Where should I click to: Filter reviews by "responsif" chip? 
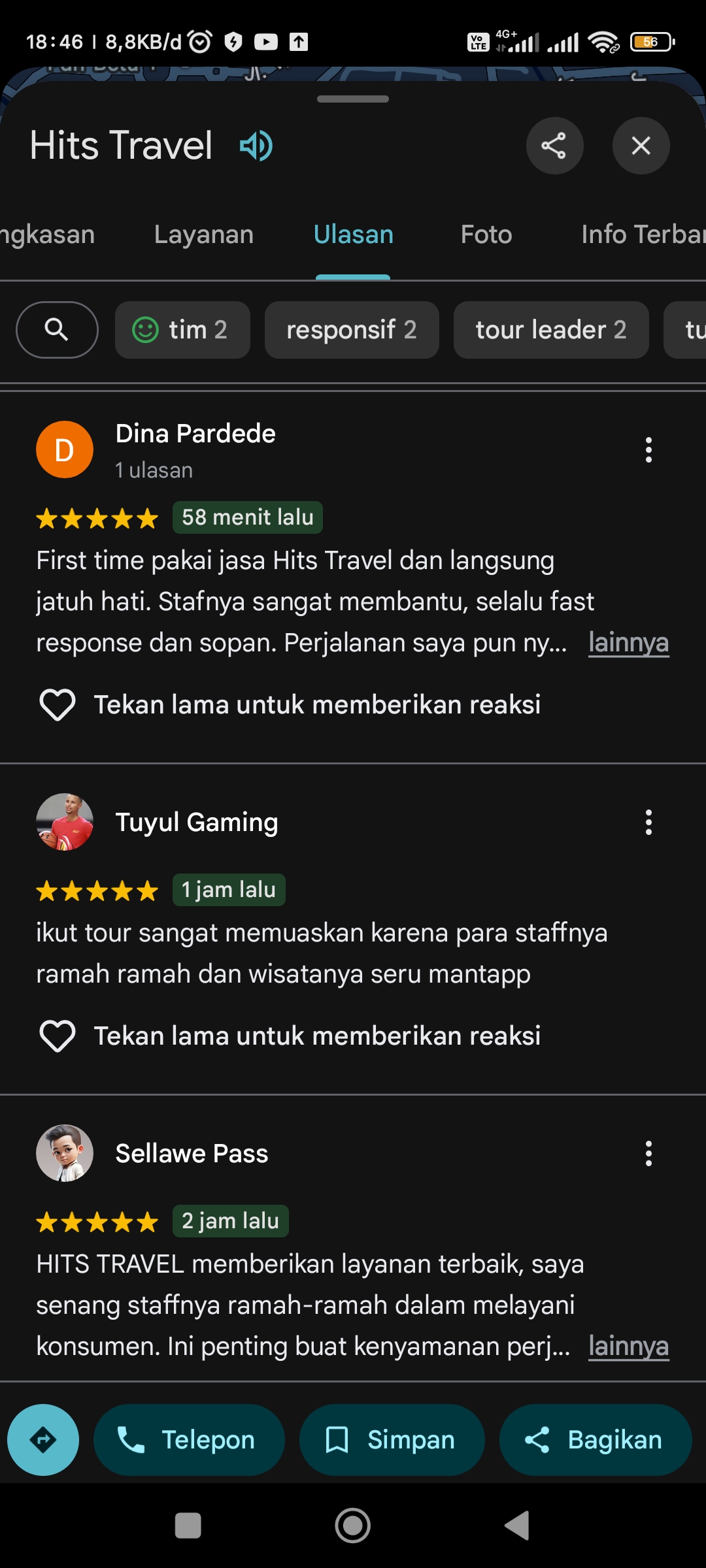(x=352, y=330)
